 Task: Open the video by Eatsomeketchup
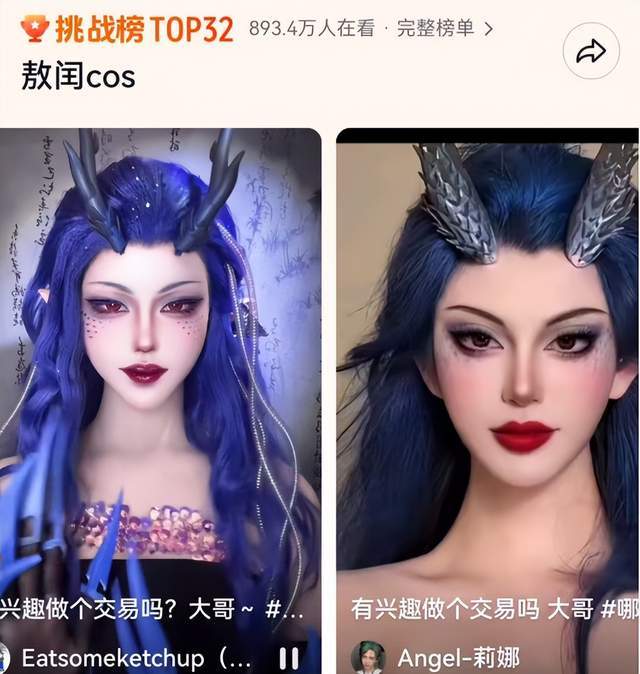[160, 380]
